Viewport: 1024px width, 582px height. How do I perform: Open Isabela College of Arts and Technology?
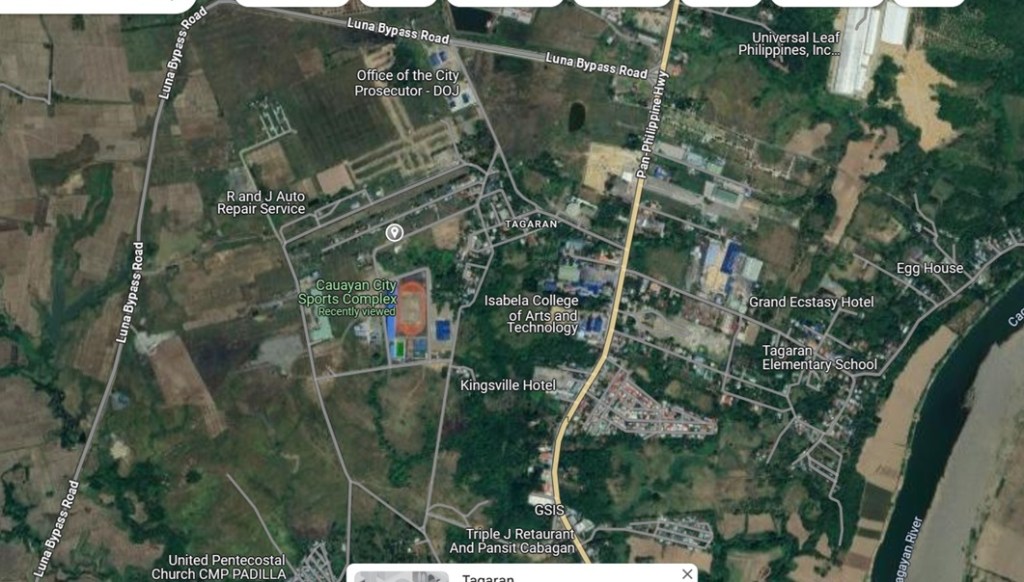(x=531, y=314)
